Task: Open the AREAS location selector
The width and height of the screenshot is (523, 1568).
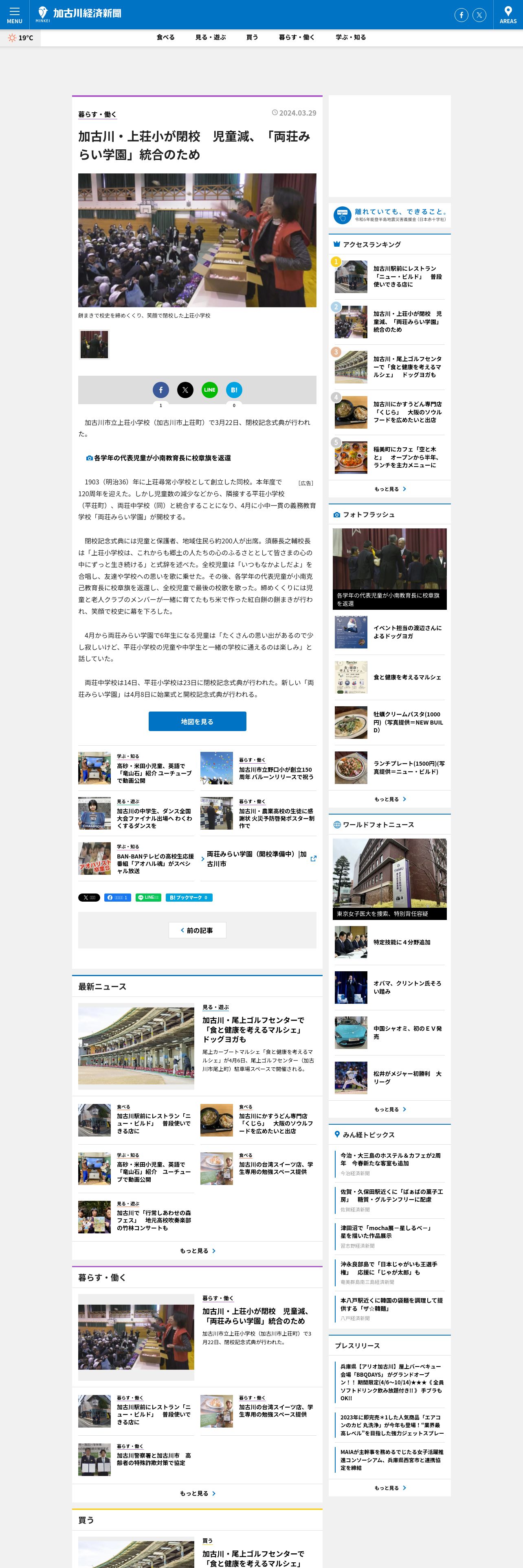Action: pyautogui.click(x=508, y=15)
